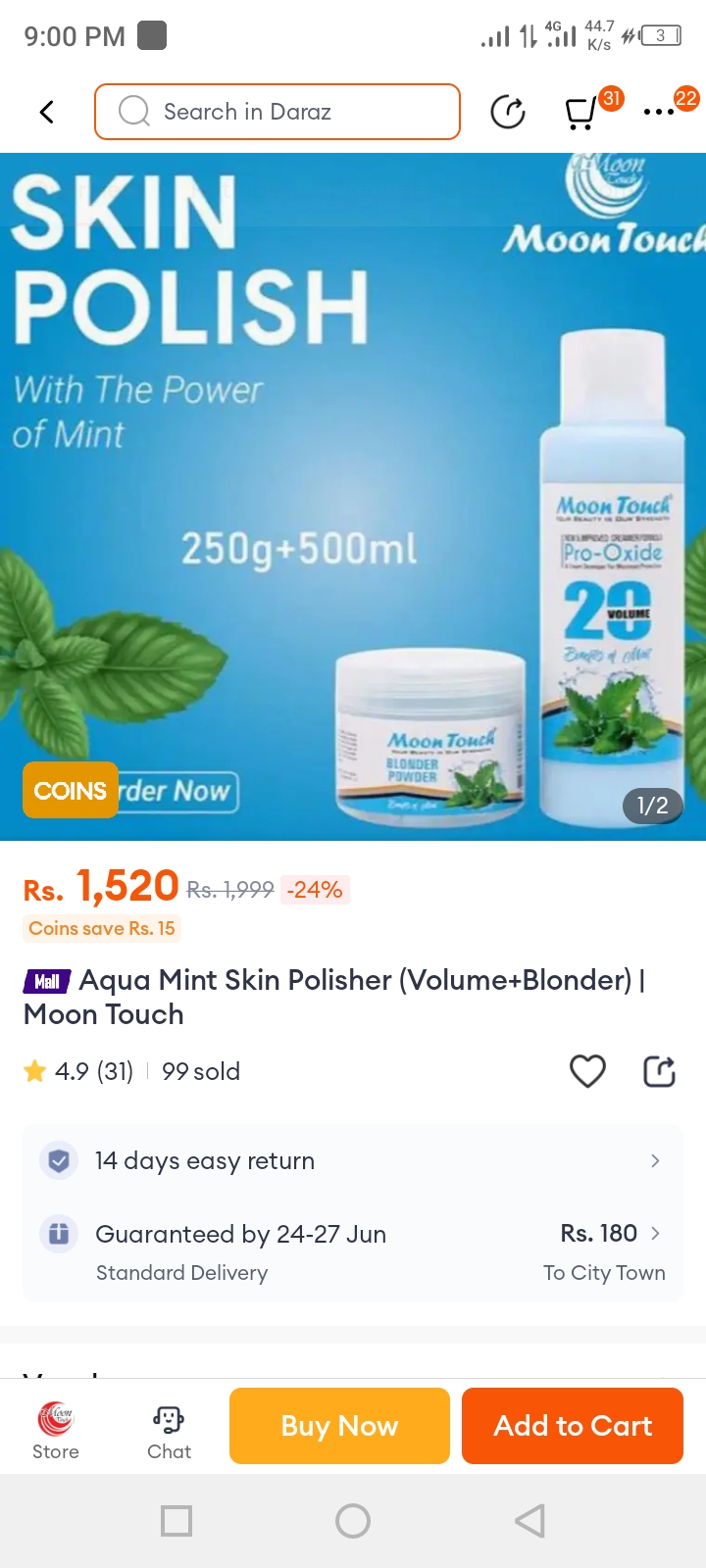Visit the Moon Touch Store
Screen dimensions: 706x1568
56,1429
